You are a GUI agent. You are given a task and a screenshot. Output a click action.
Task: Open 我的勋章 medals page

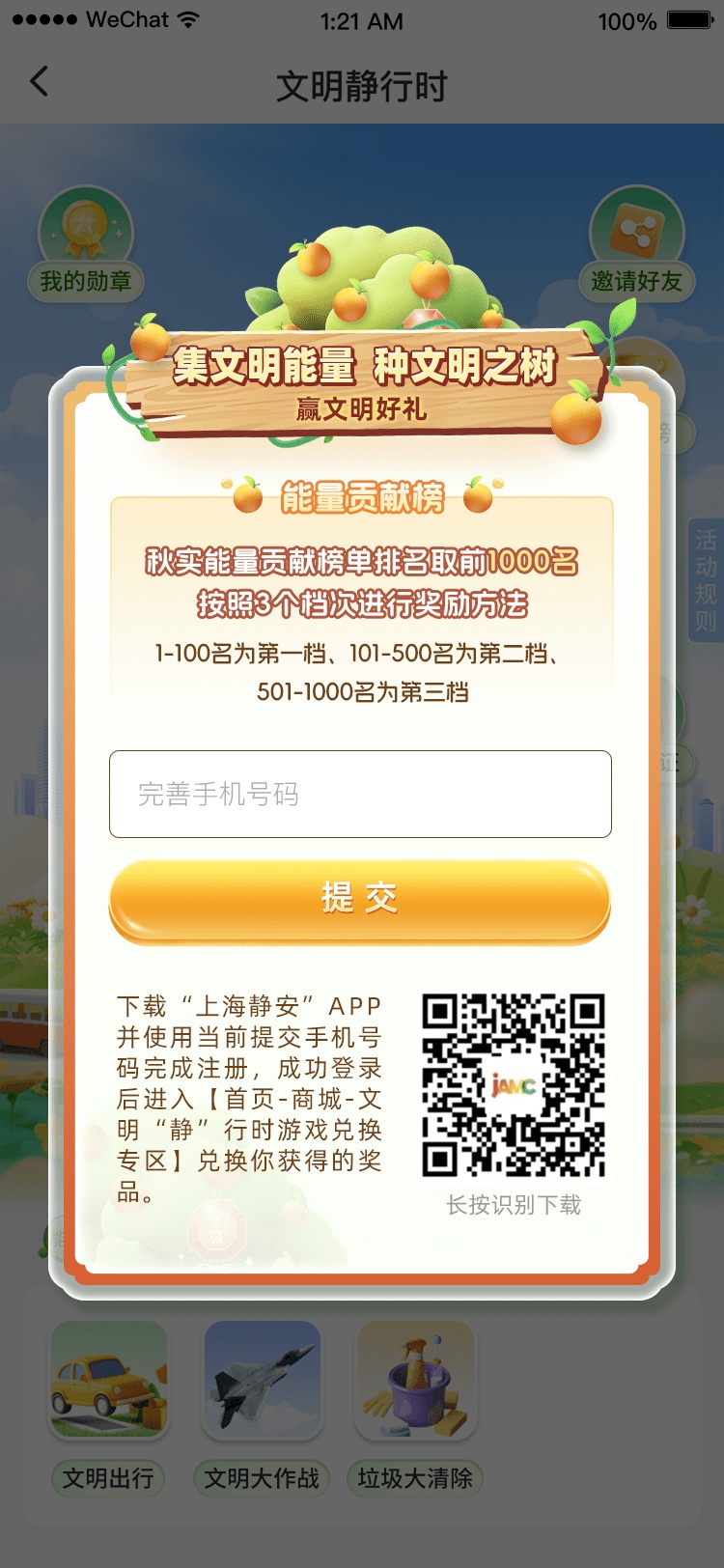click(85, 246)
